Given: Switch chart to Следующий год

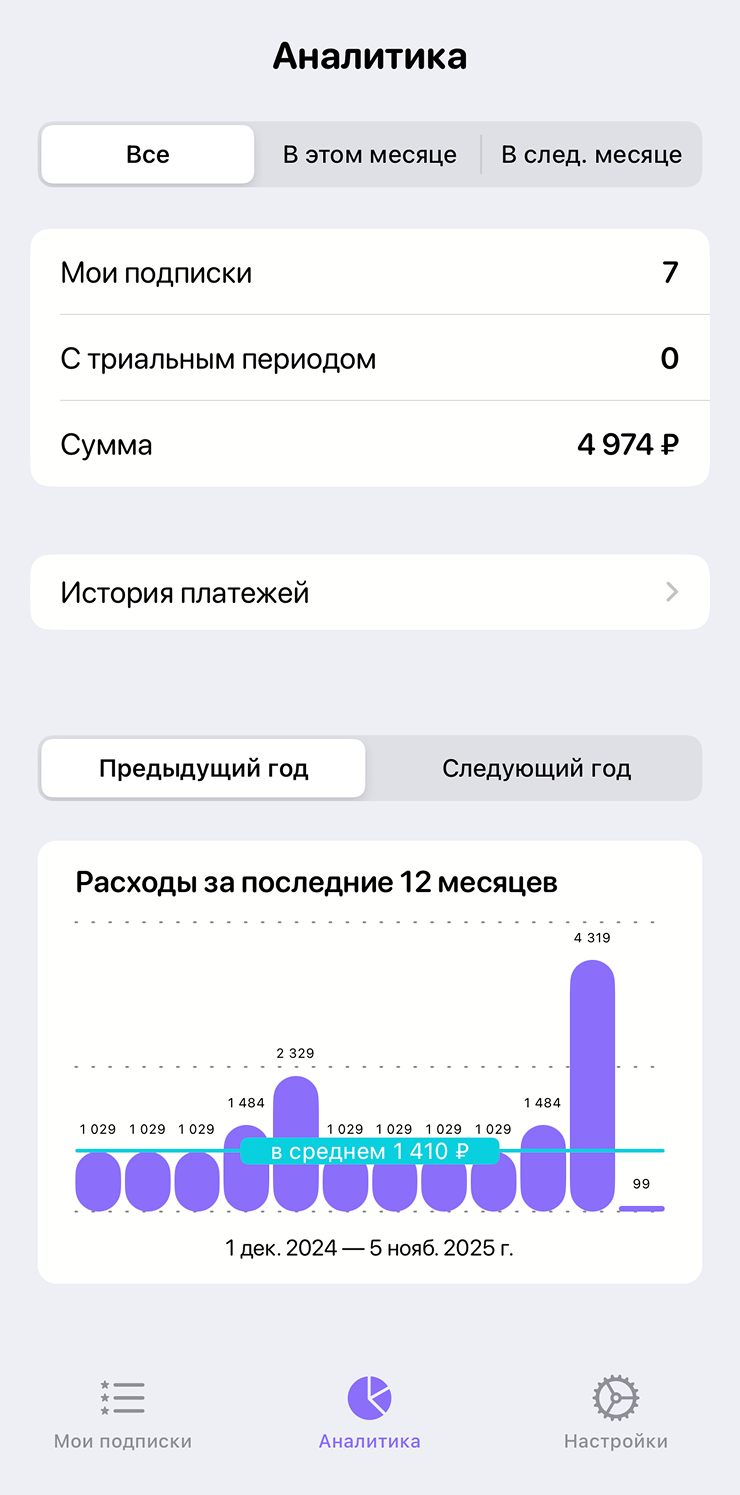Looking at the screenshot, I should (536, 769).
